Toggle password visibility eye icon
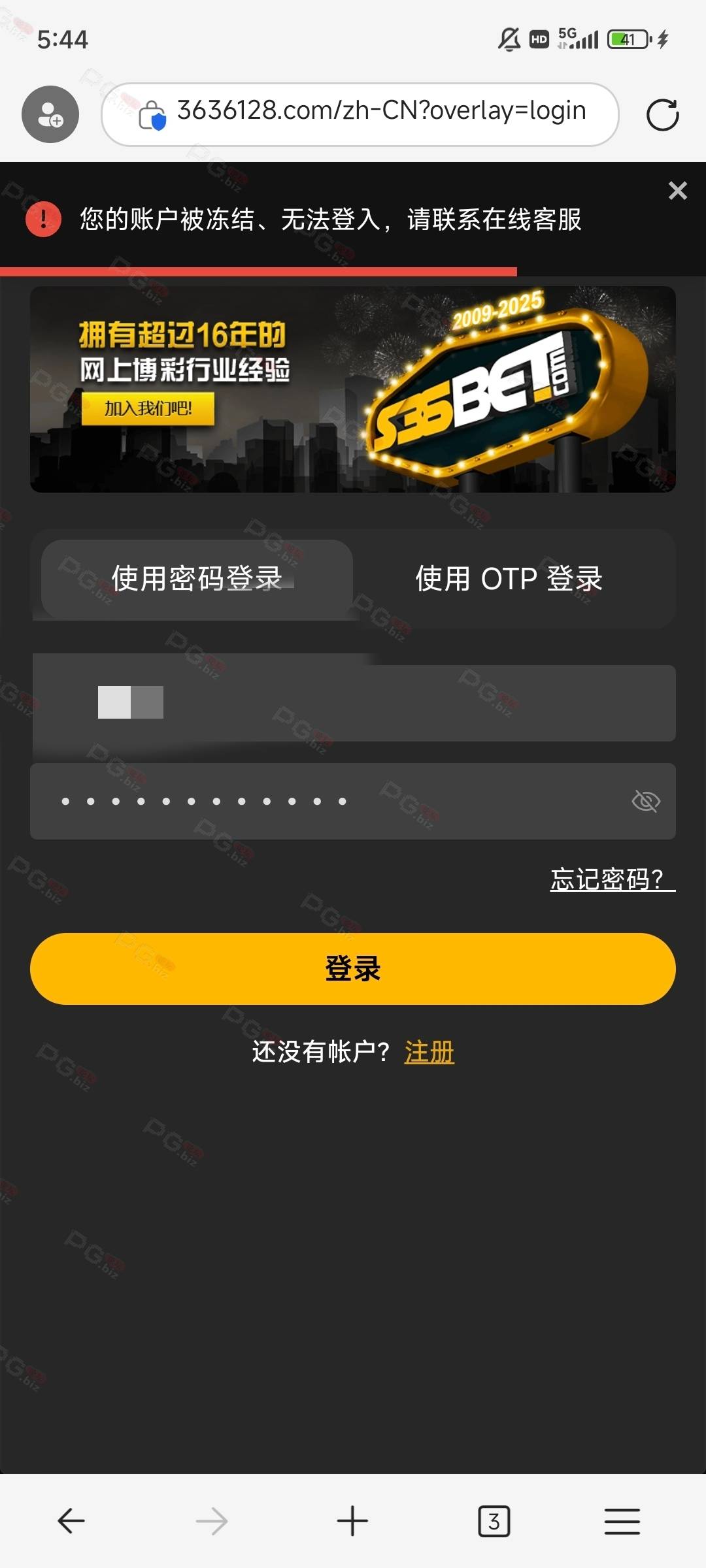706x1568 pixels. pos(646,801)
